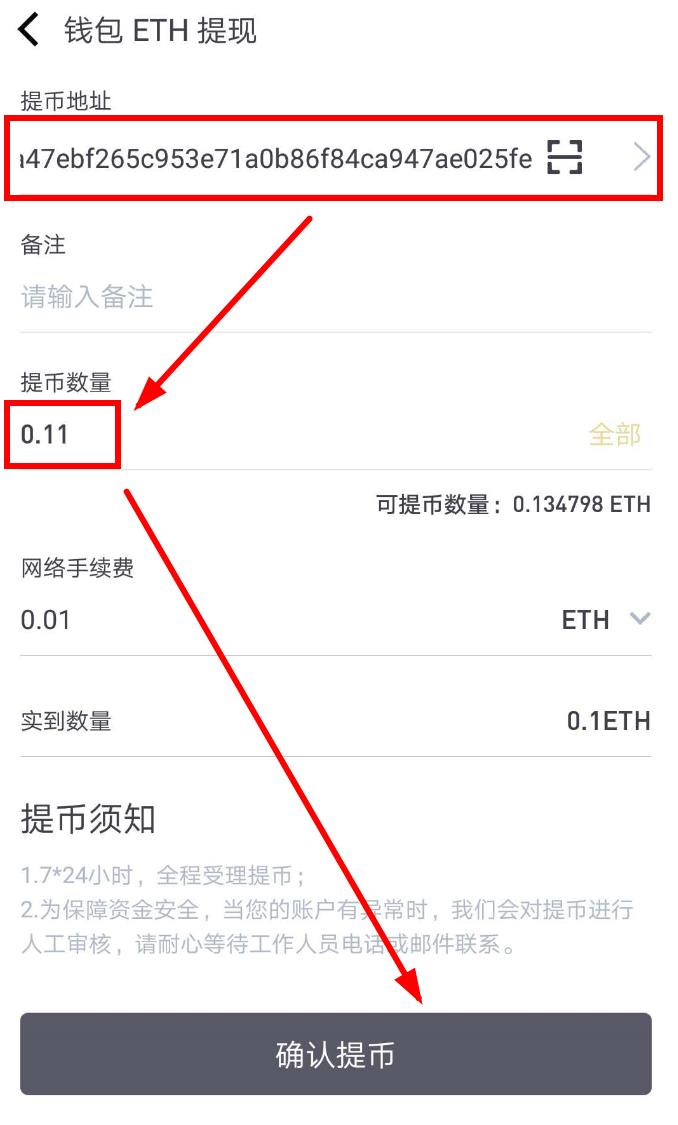Tap the withdrawal address field

click(x=276, y=158)
